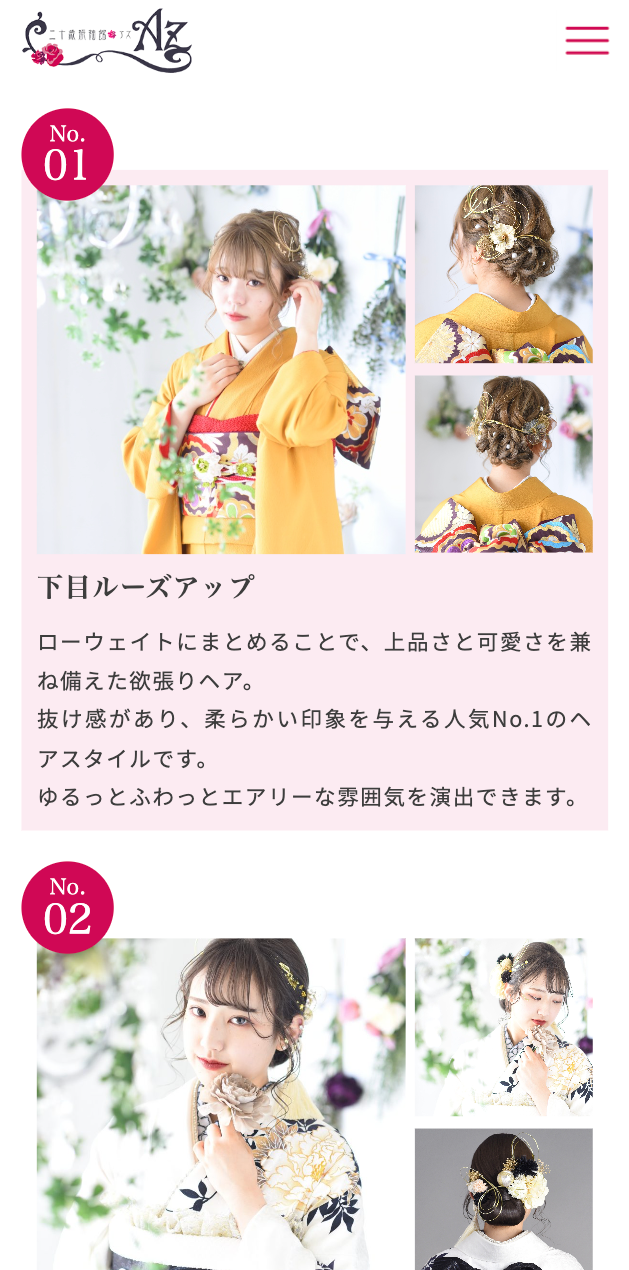Select No.02 thumbnail of girl holding flower
629x1270 pixels.
pyautogui.click(x=503, y=1026)
